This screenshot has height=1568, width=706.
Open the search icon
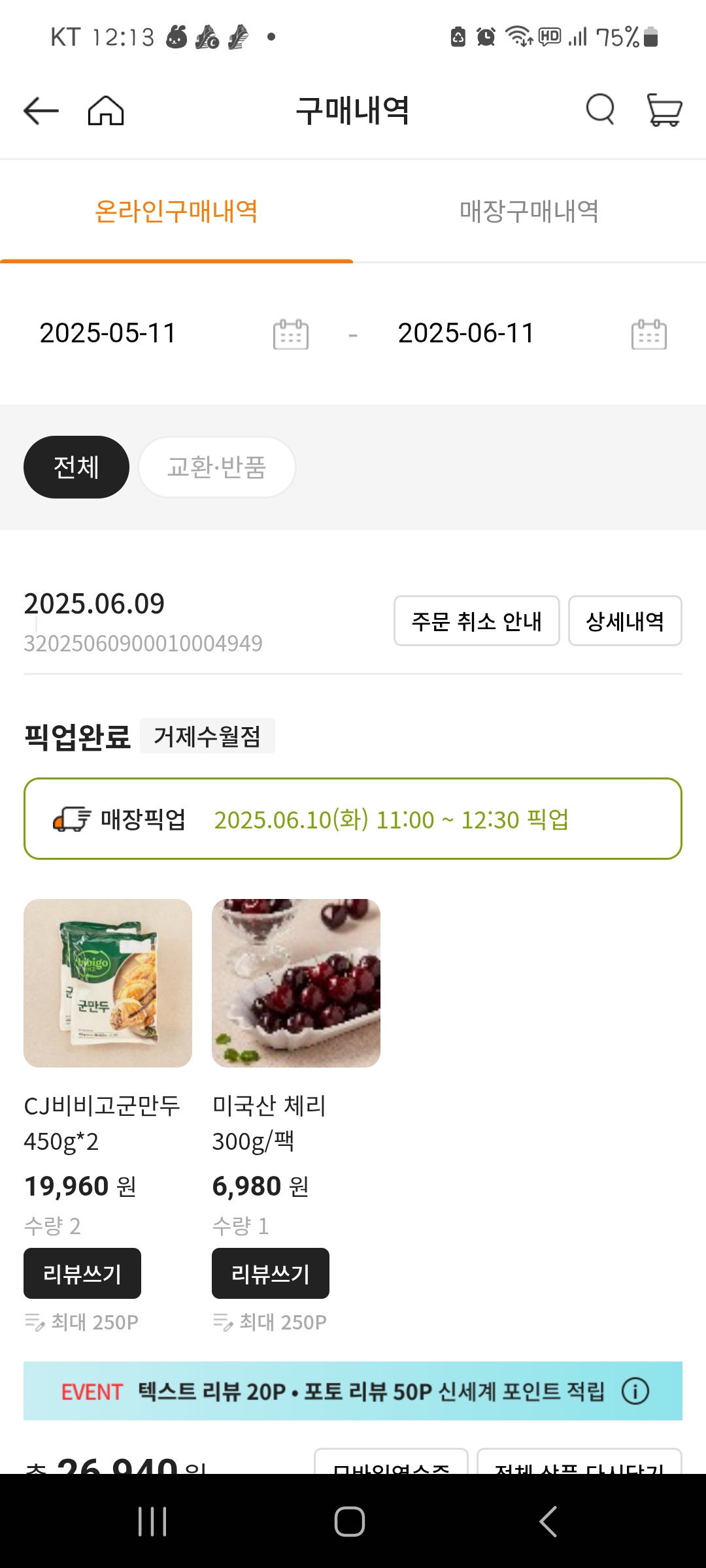(x=599, y=110)
